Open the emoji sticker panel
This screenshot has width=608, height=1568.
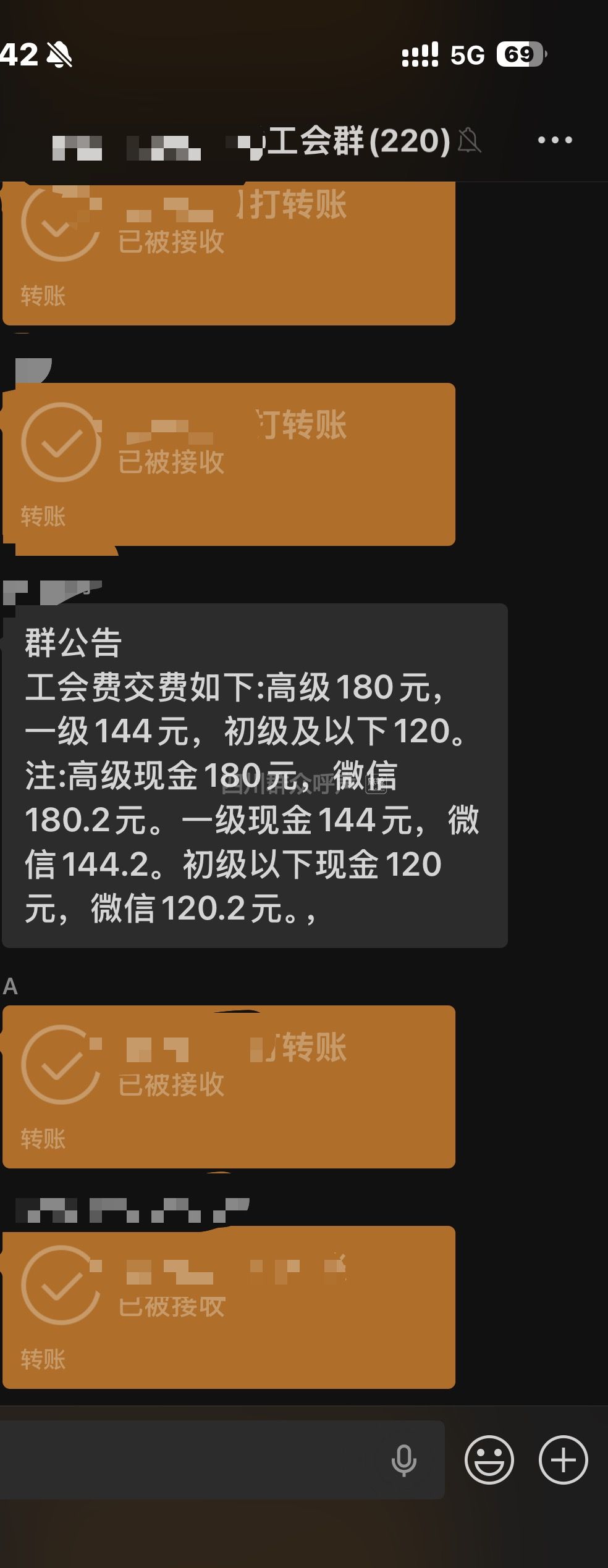click(x=489, y=1460)
